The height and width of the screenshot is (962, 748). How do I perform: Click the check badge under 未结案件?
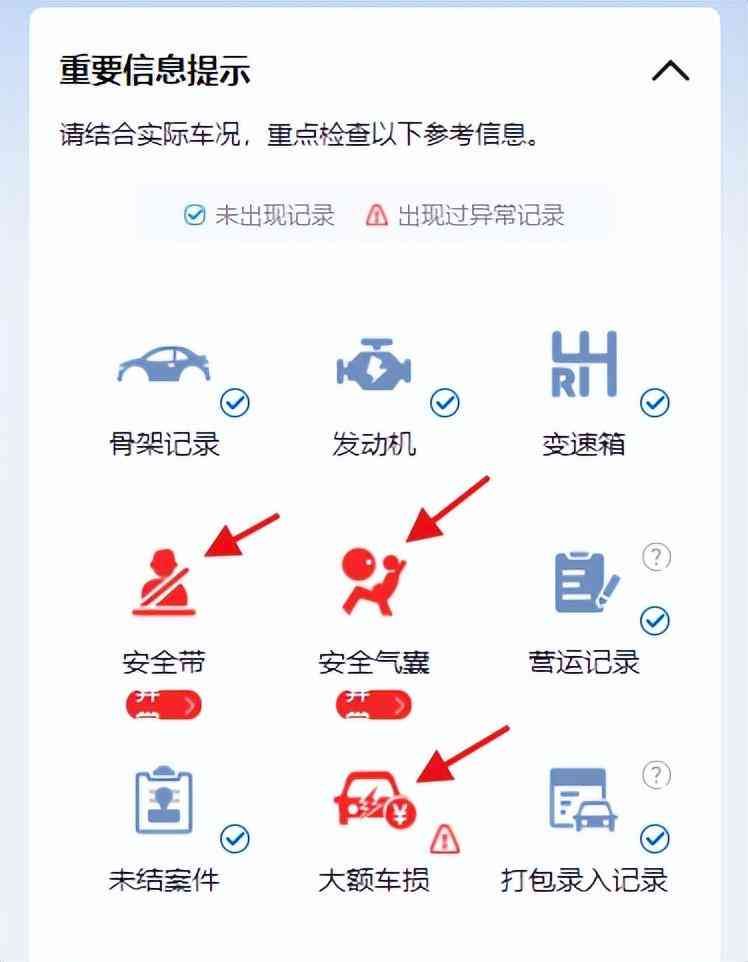click(232, 838)
